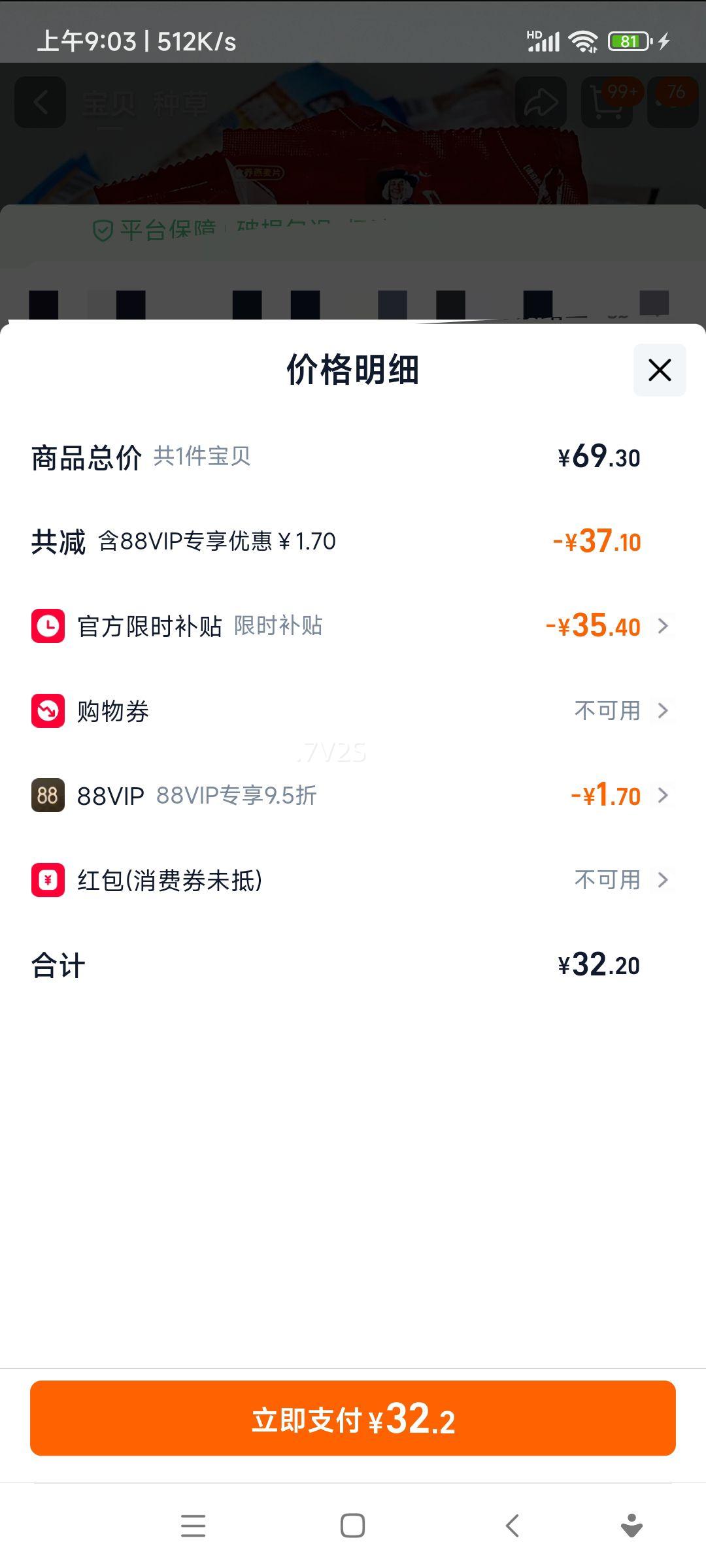Tap the 平台保障 guarantee link
The image size is (706, 1568).
(x=160, y=230)
